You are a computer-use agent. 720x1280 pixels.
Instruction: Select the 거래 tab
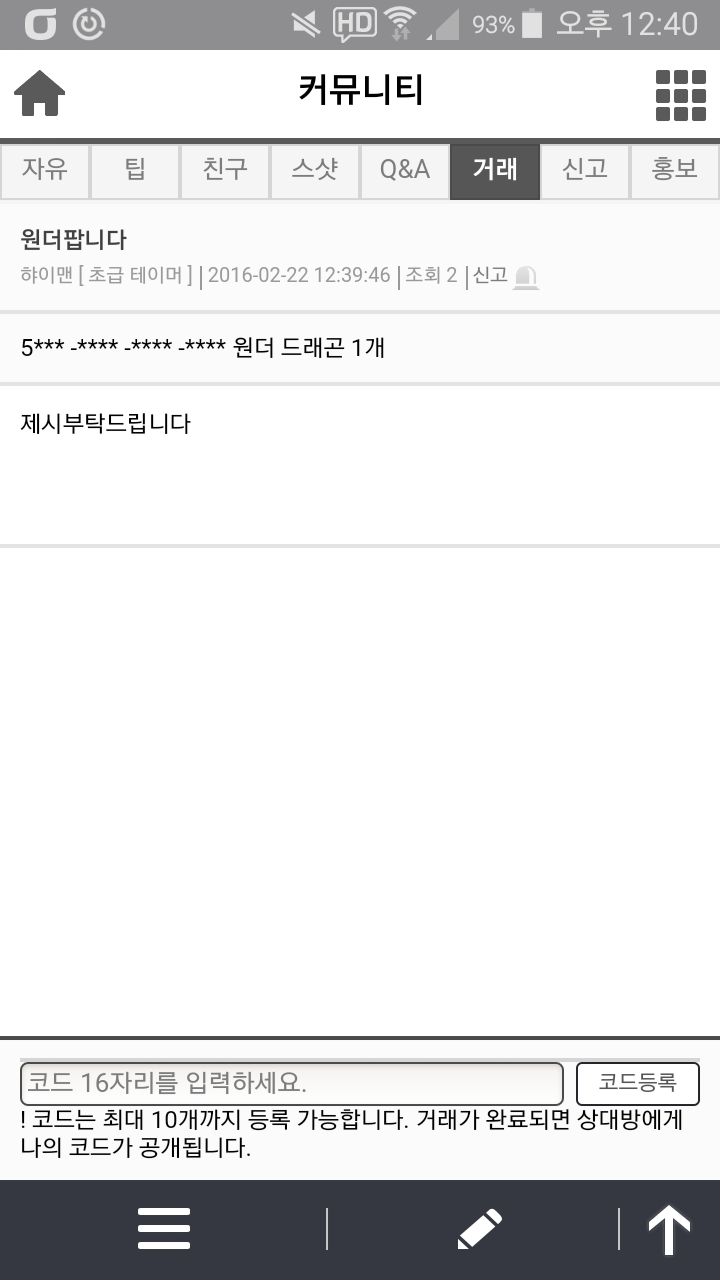(x=495, y=170)
